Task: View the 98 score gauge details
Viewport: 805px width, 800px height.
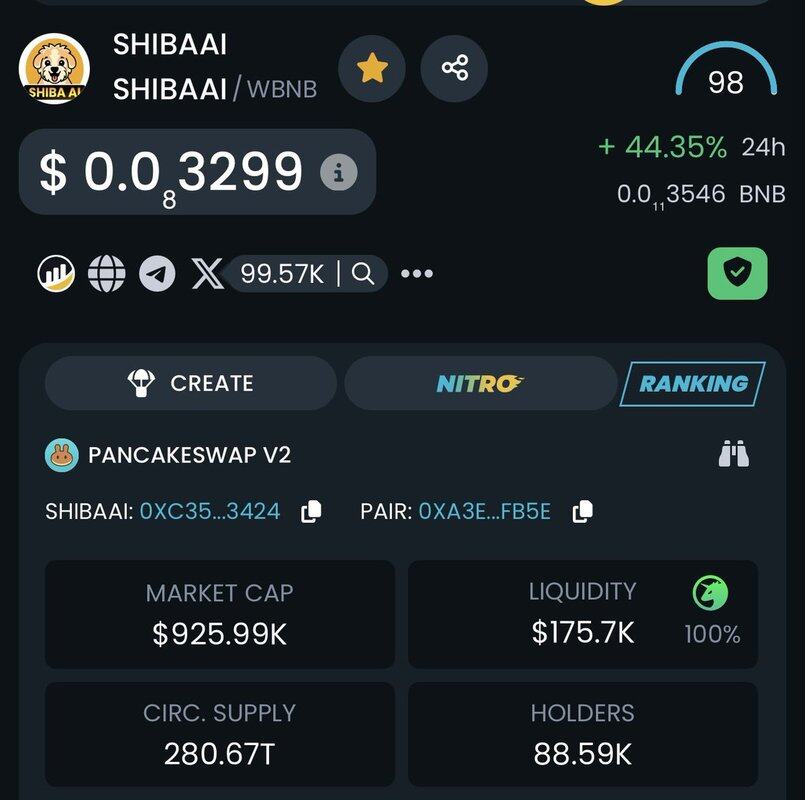Action: pos(726,76)
